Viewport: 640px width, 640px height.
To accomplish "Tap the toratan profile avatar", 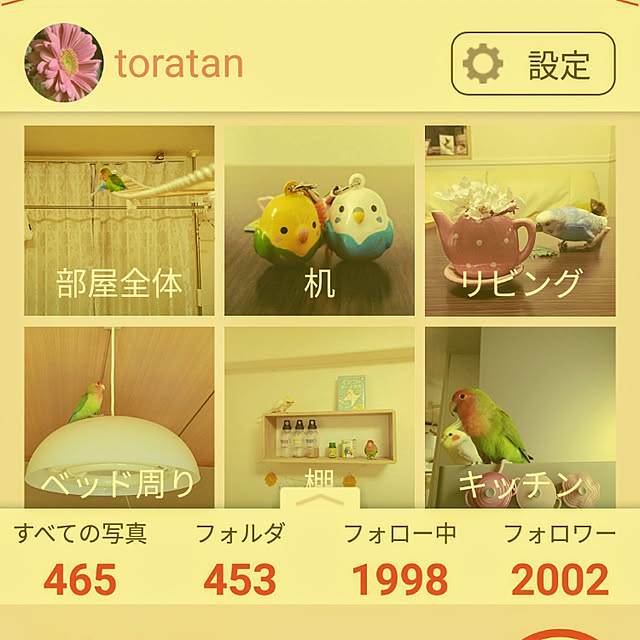I will [63, 63].
